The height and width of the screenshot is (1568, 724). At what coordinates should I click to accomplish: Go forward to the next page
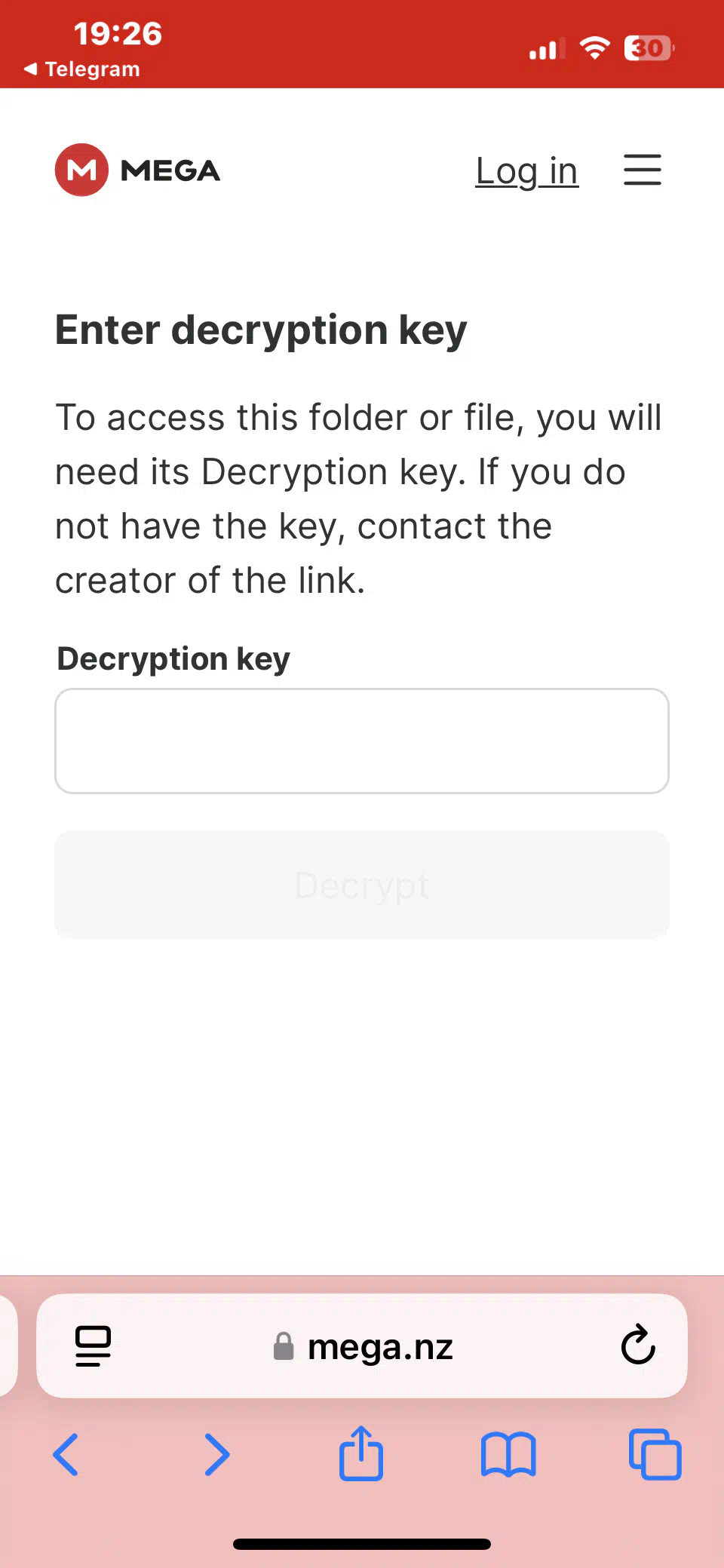217,1454
